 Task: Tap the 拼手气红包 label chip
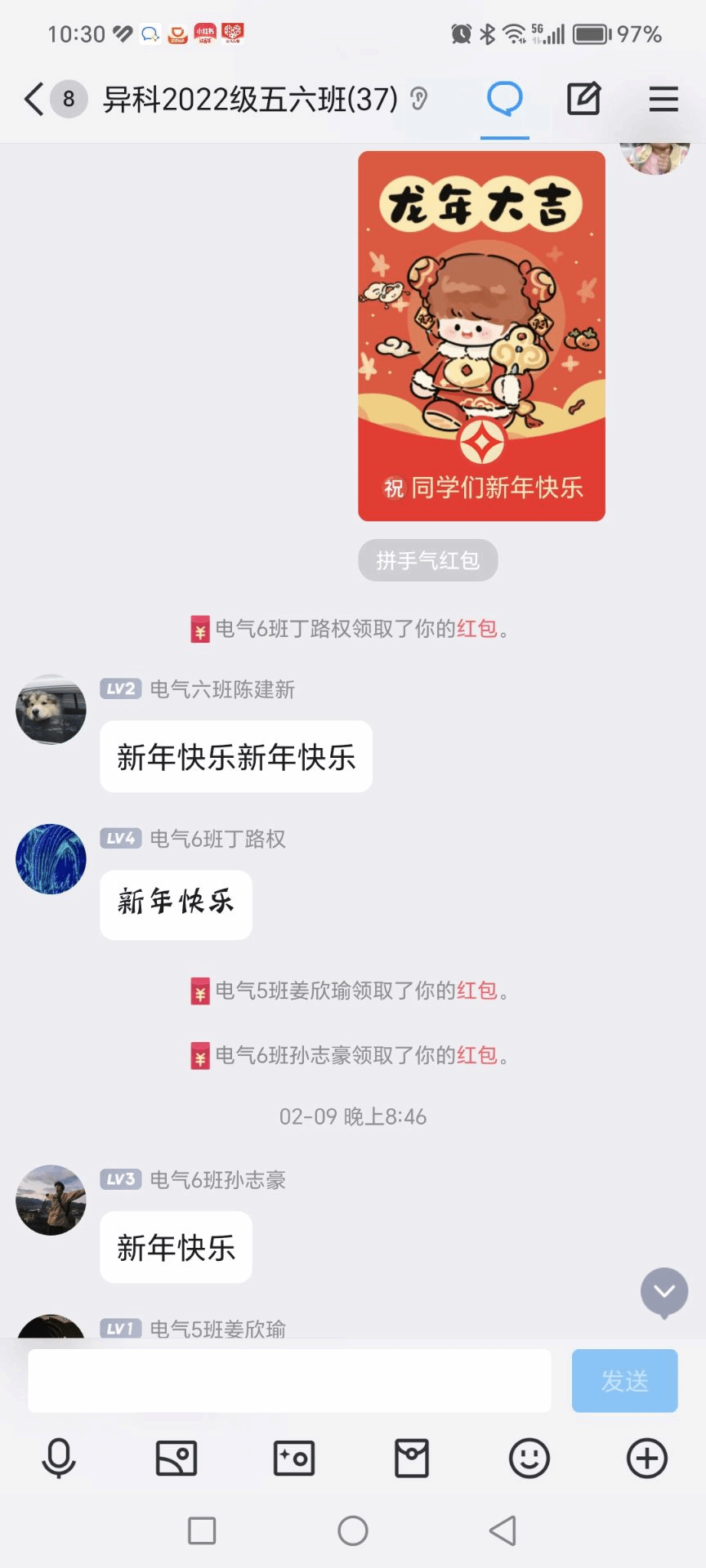tap(427, 560)
